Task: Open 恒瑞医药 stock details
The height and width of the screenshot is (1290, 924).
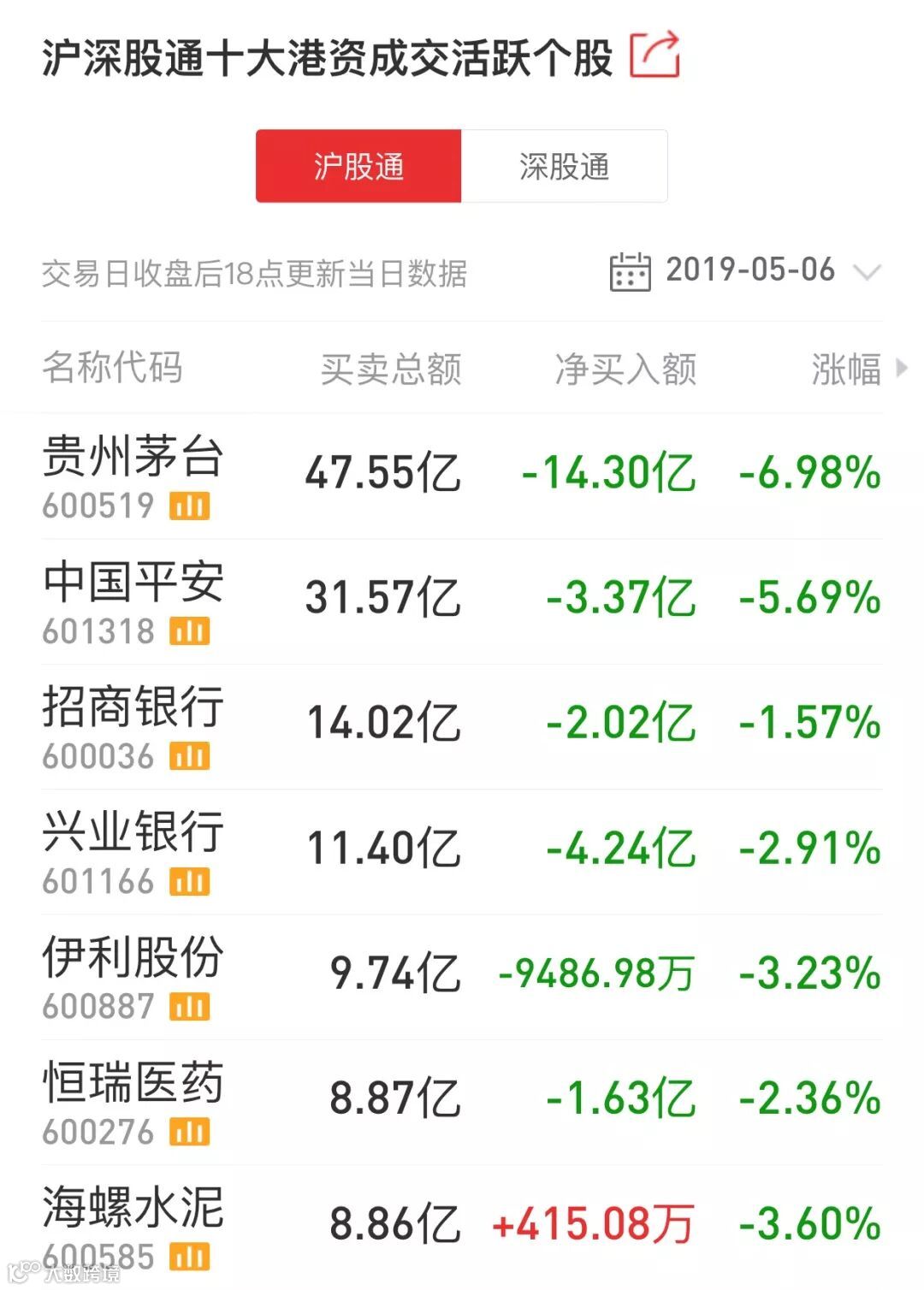Action: pyautogui.click(x=462, y=1102)
